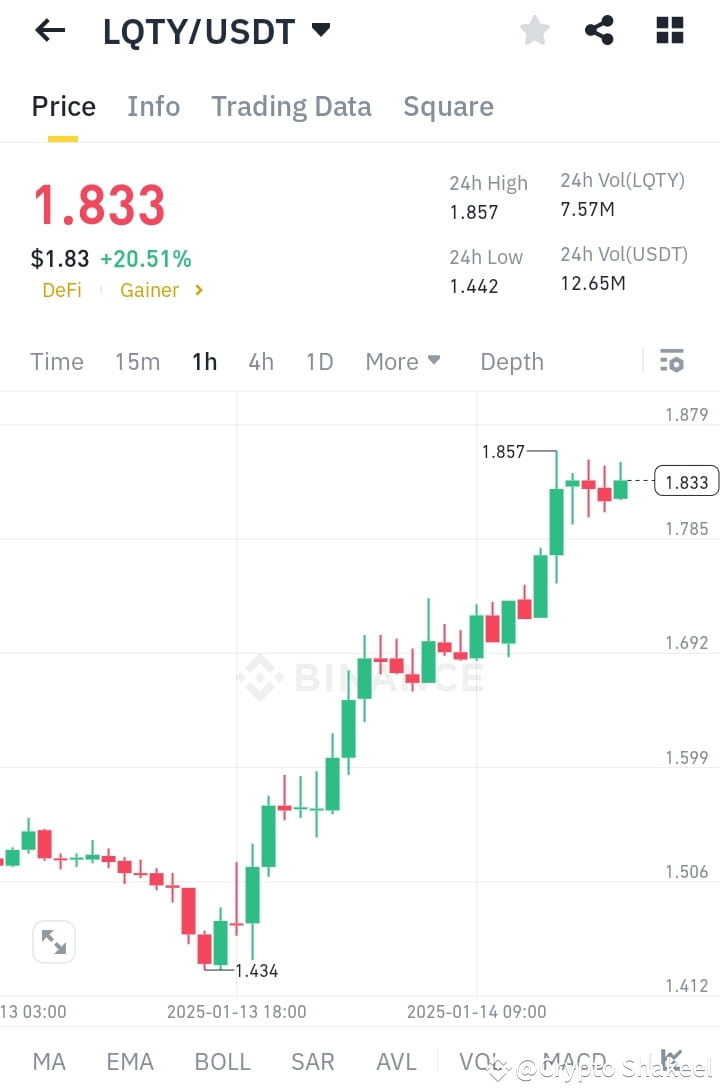This screenshot has height=1091, width=720.
Task: Select the 1D timeframe
Action: tap(319, 361)
